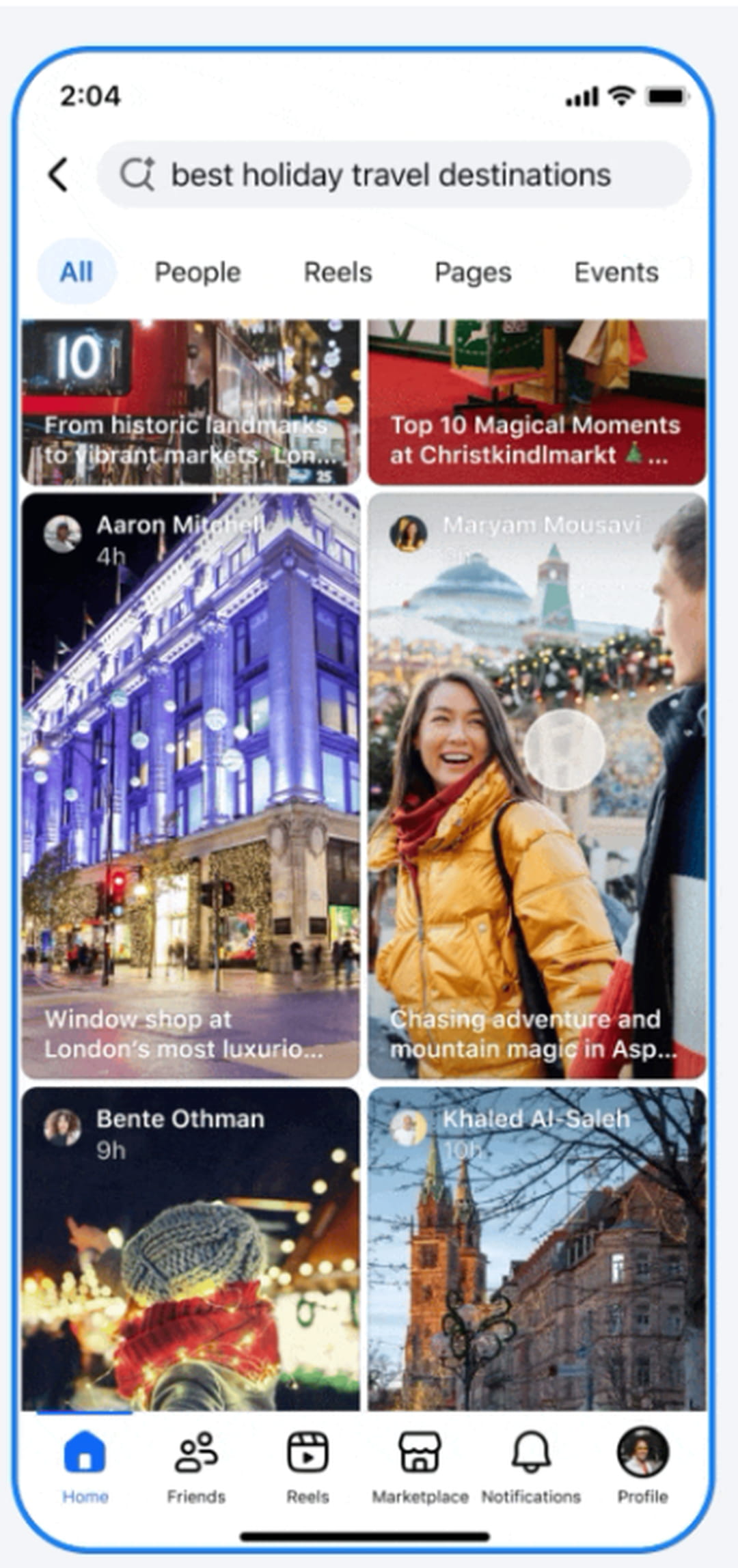Image resolution: width=738 pixels, height=1568 pixels.
Task: Open Khaled Al-Saleh's reel
Action: point(536,1250)
